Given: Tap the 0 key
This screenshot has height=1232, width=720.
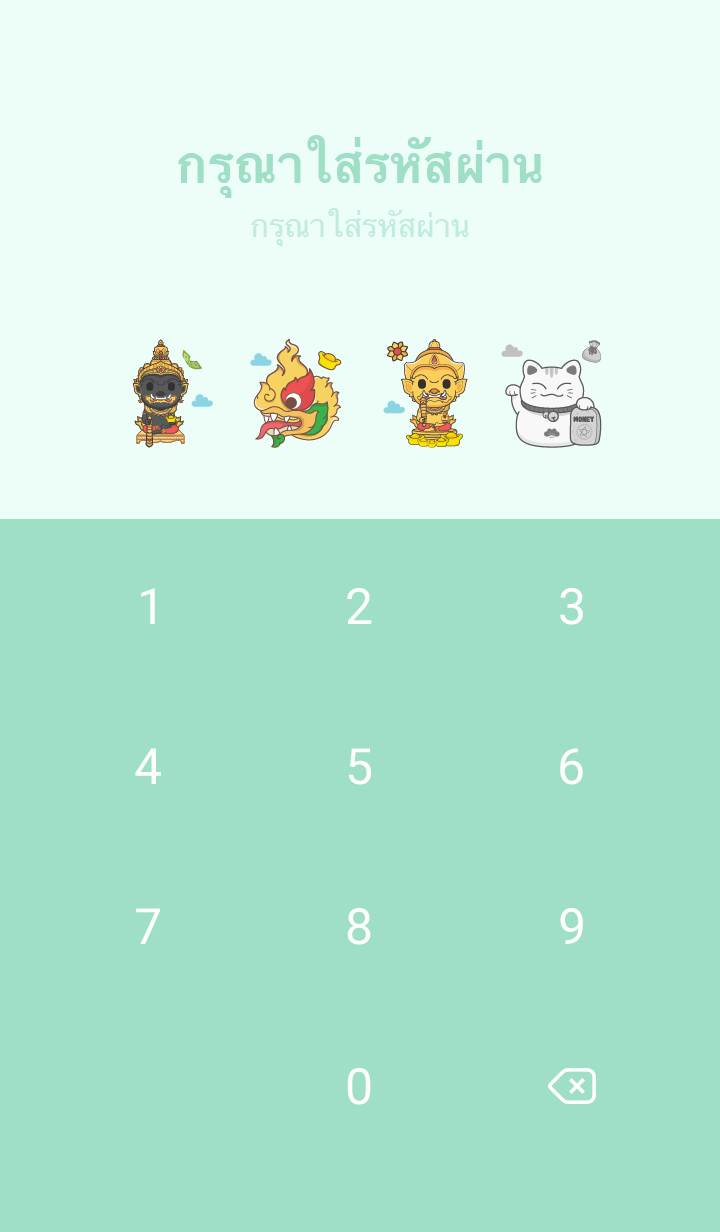Looking at the screenshot, I should pos(359,1087).
